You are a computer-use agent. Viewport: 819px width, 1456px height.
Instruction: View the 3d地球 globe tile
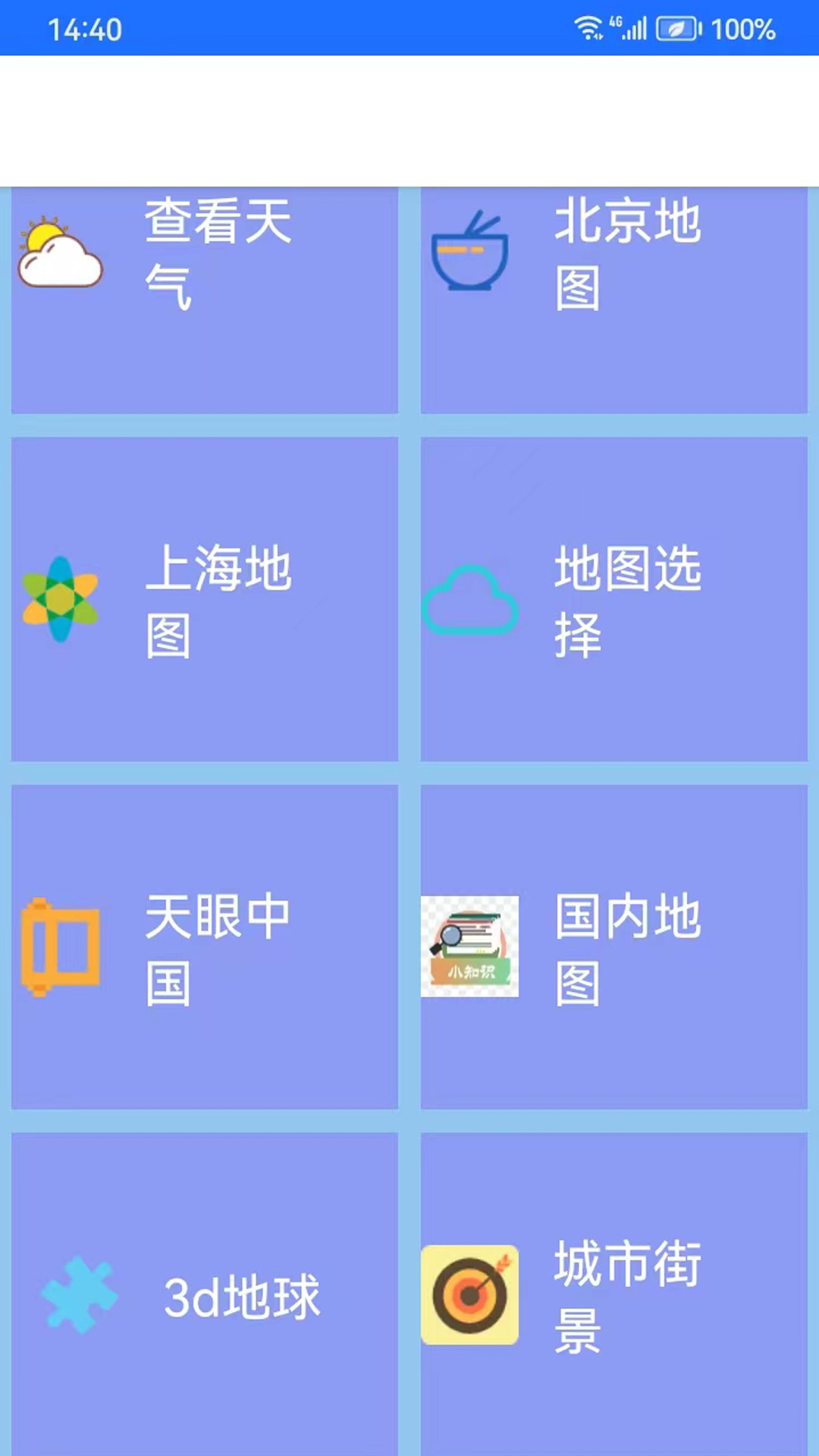[x=205, y=1295]
